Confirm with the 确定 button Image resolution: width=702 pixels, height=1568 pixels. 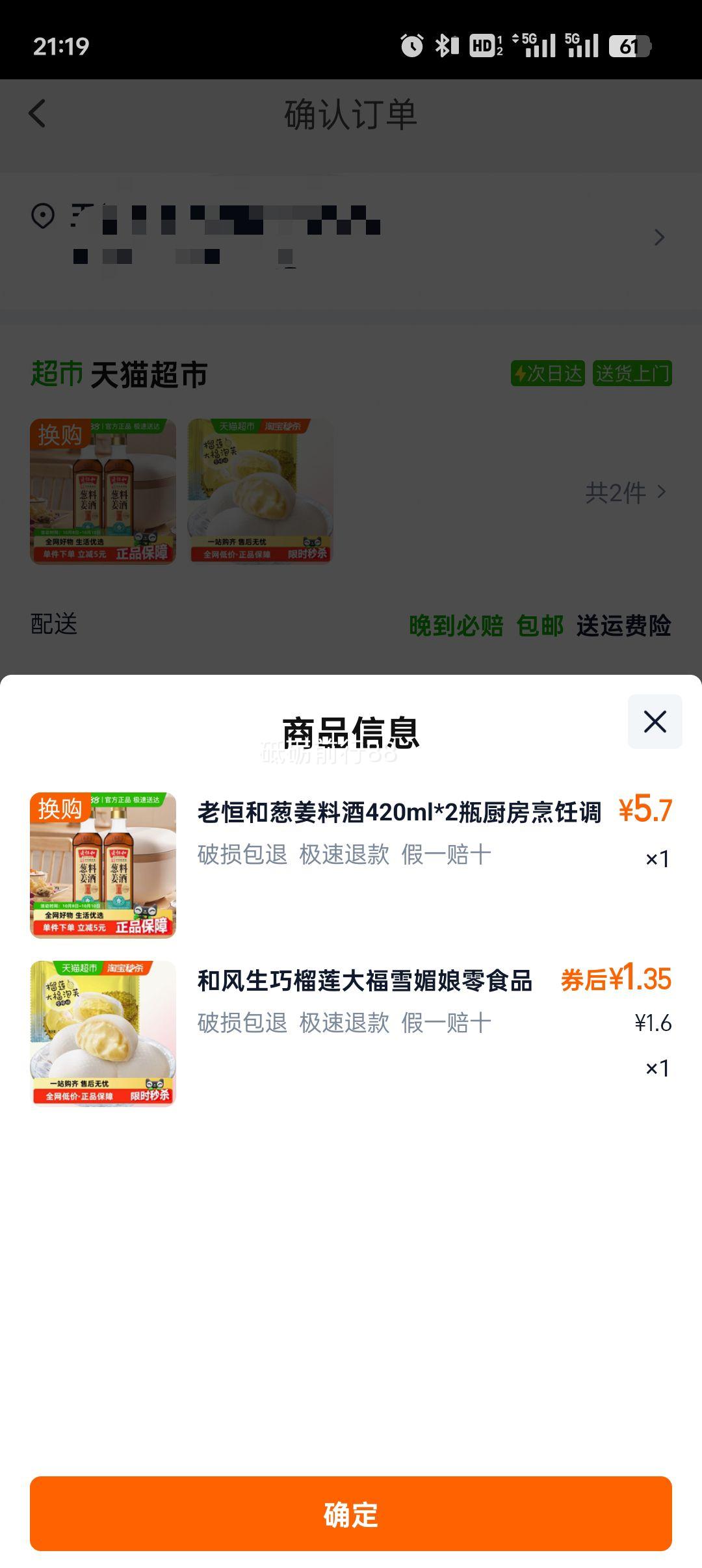click(351, 1514)
